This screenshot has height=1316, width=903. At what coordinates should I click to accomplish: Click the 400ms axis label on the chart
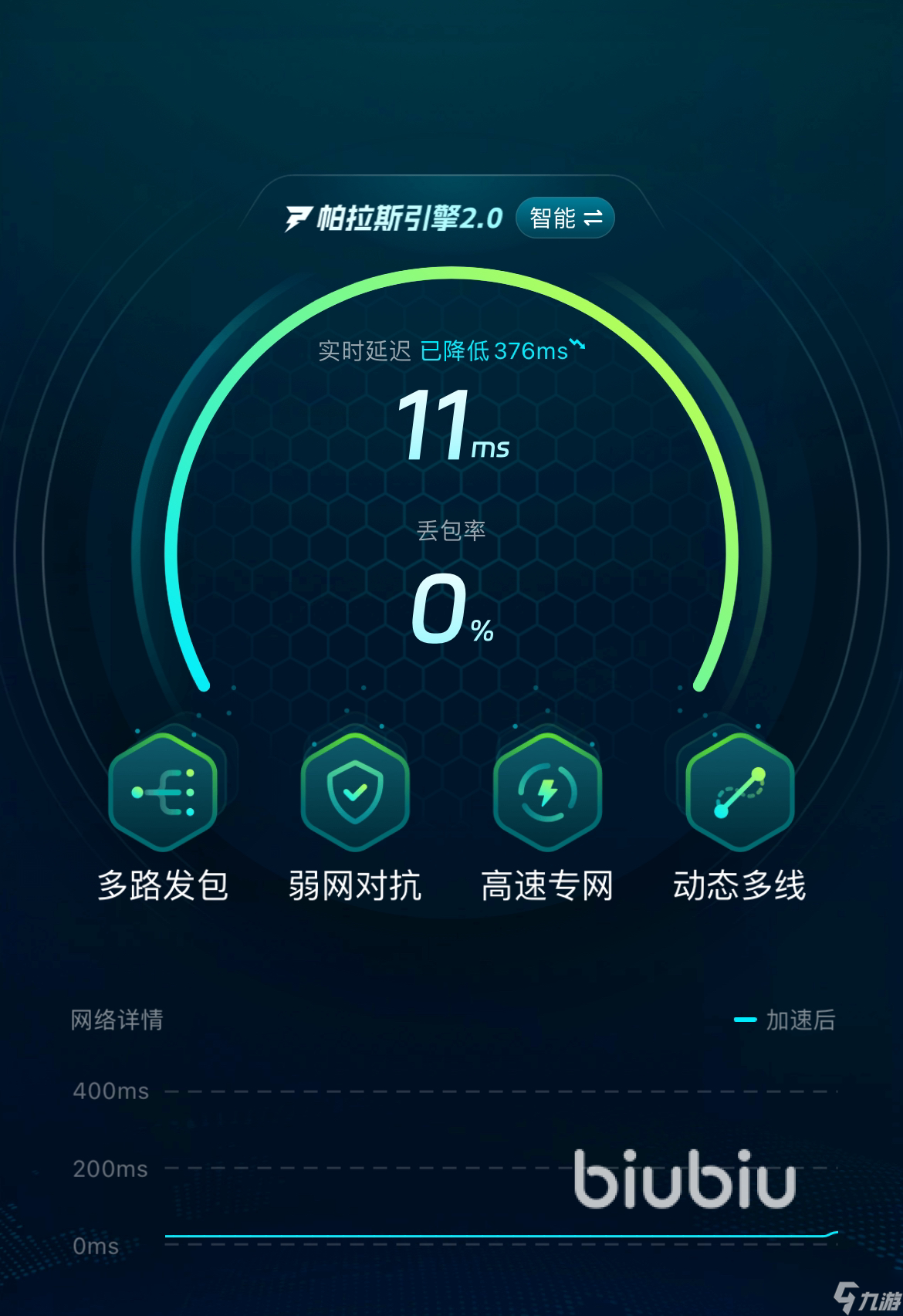(110, 1091)
